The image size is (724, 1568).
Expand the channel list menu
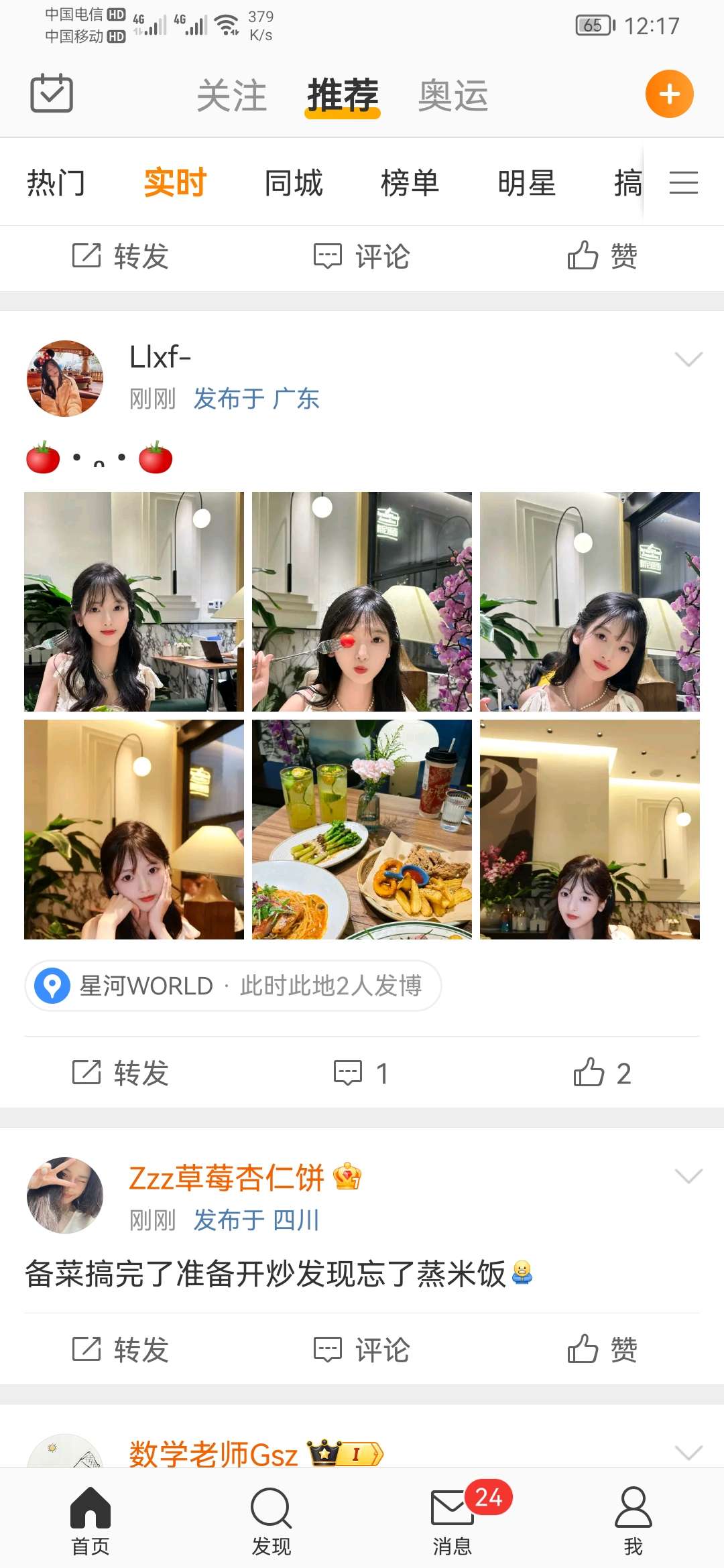click(x=683, y=183)
